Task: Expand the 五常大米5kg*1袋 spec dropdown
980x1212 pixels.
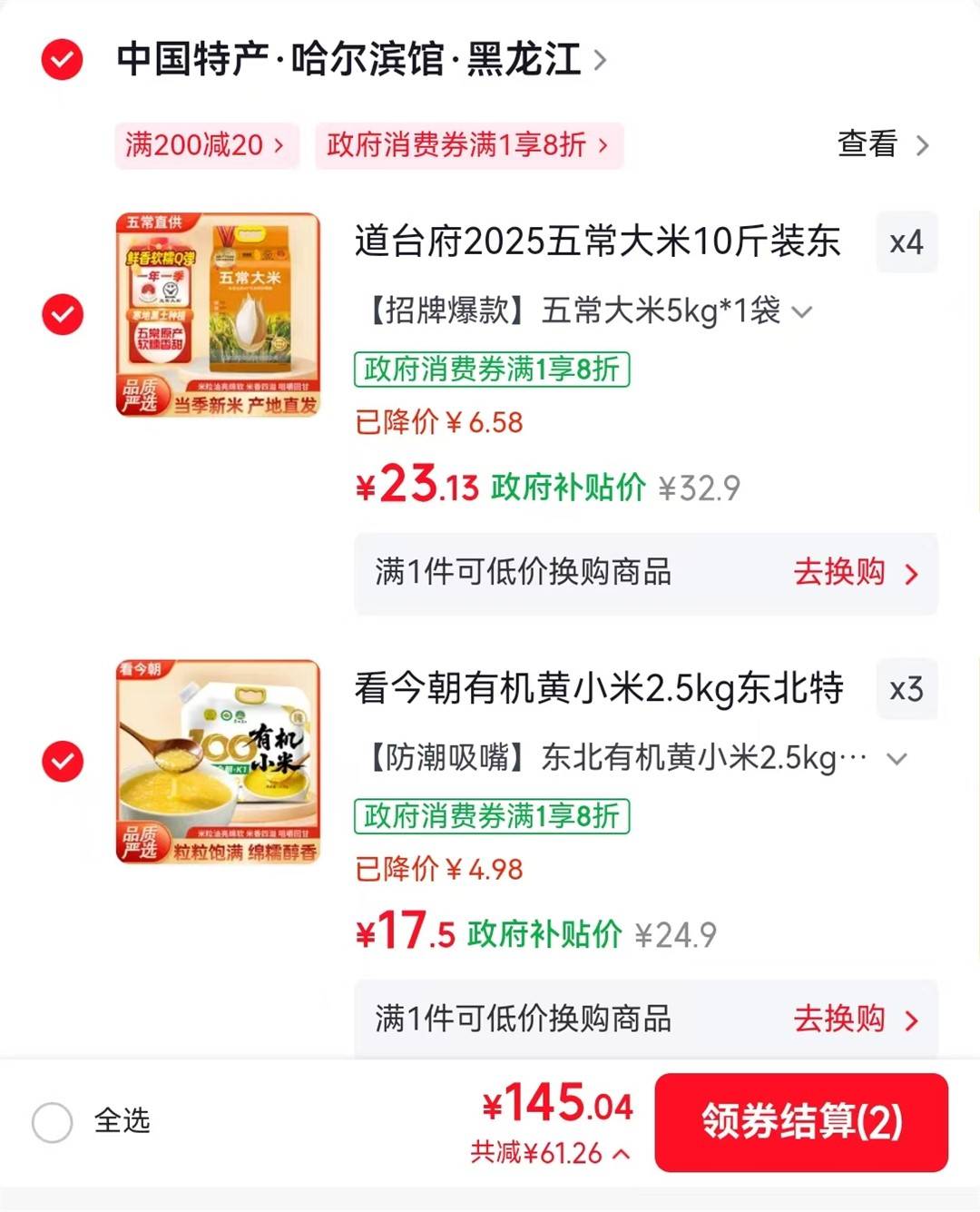Action: (x=801, y=313)
